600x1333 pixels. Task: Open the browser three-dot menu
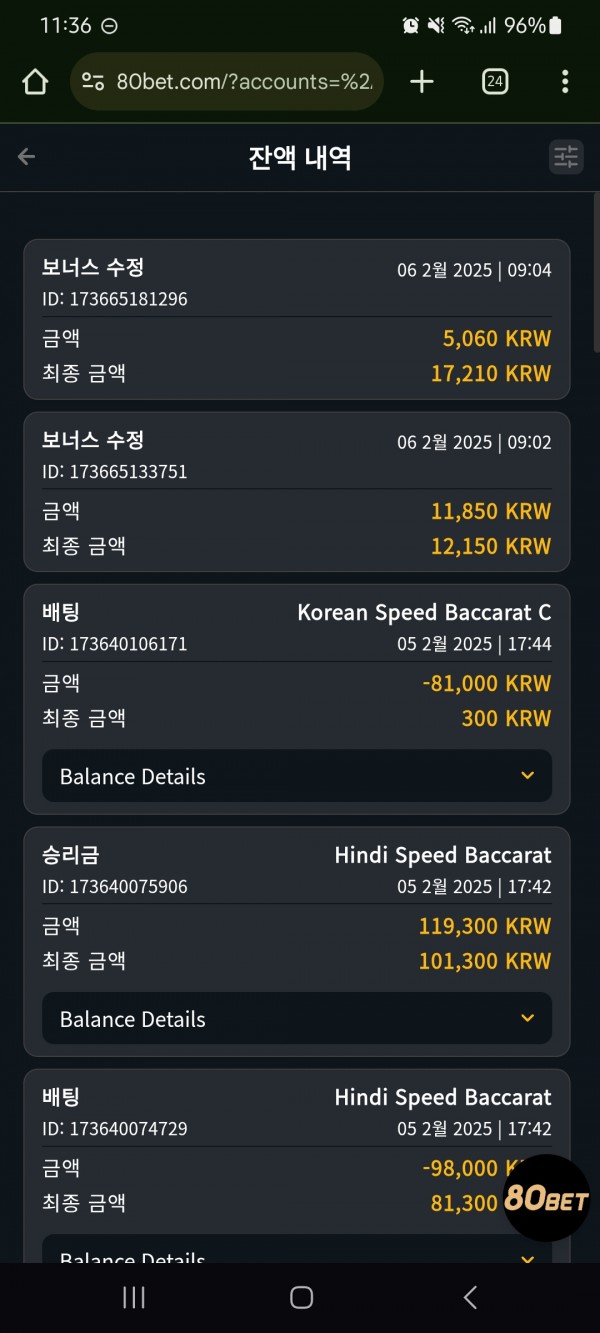(x=565, y=82)
